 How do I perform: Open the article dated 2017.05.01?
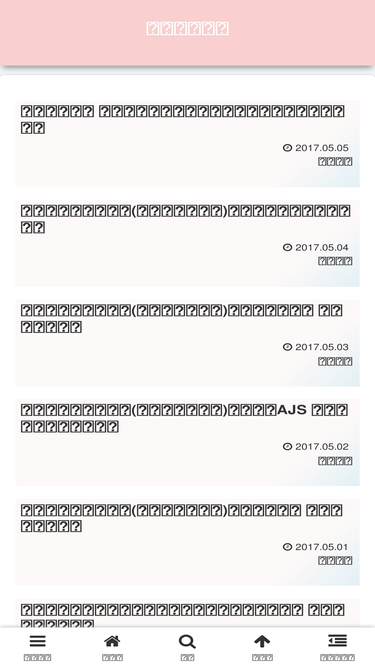point(188,542)
